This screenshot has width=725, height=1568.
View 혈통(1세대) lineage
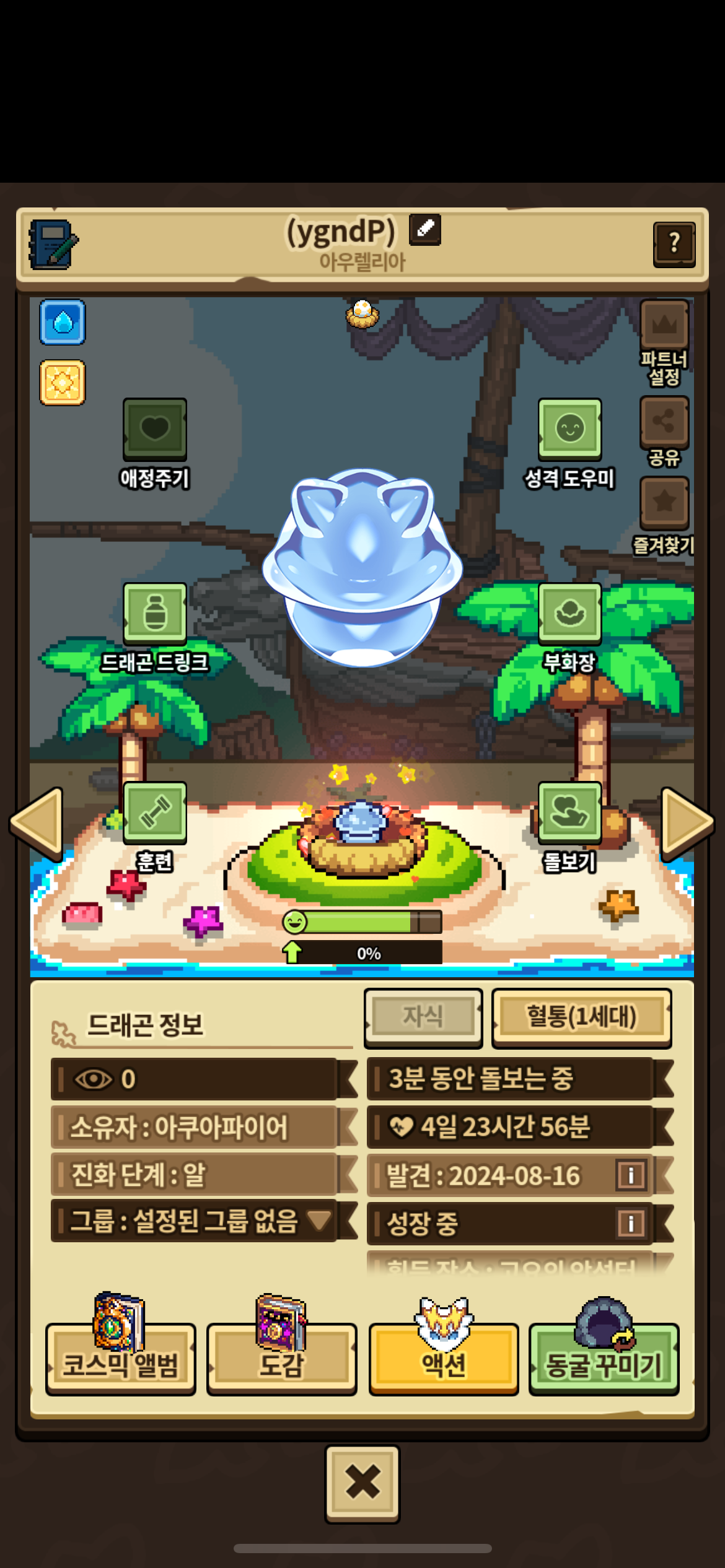tap(581, 1017)
